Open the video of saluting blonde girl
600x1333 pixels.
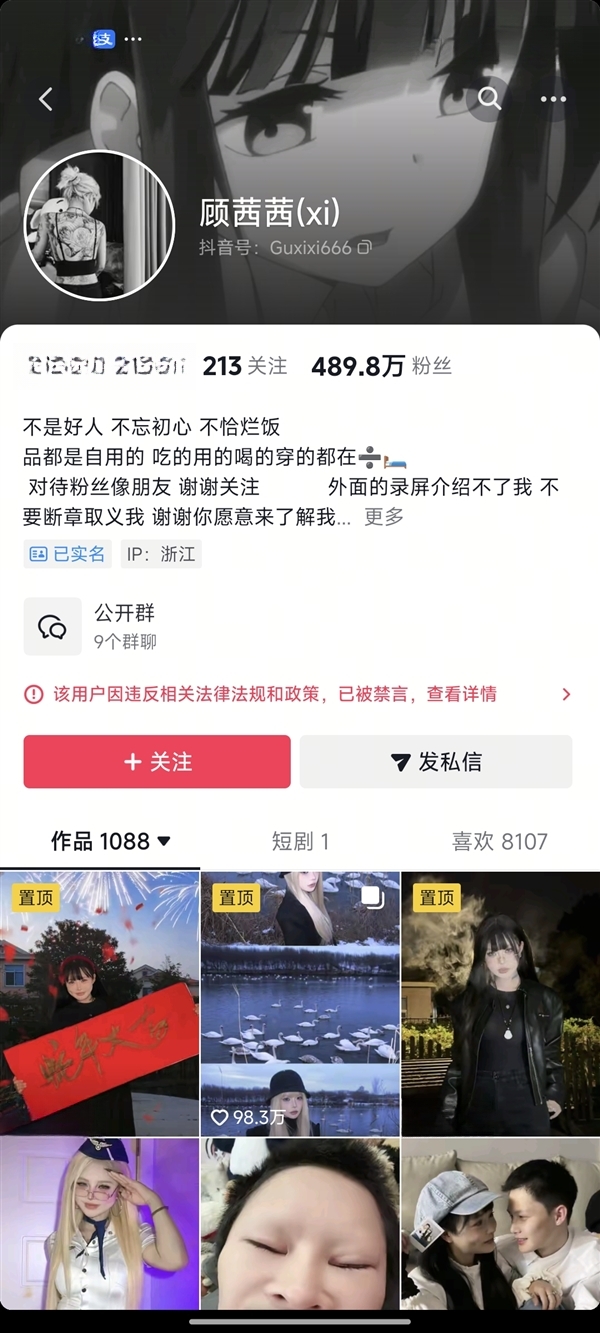(x=100, y=1222)
